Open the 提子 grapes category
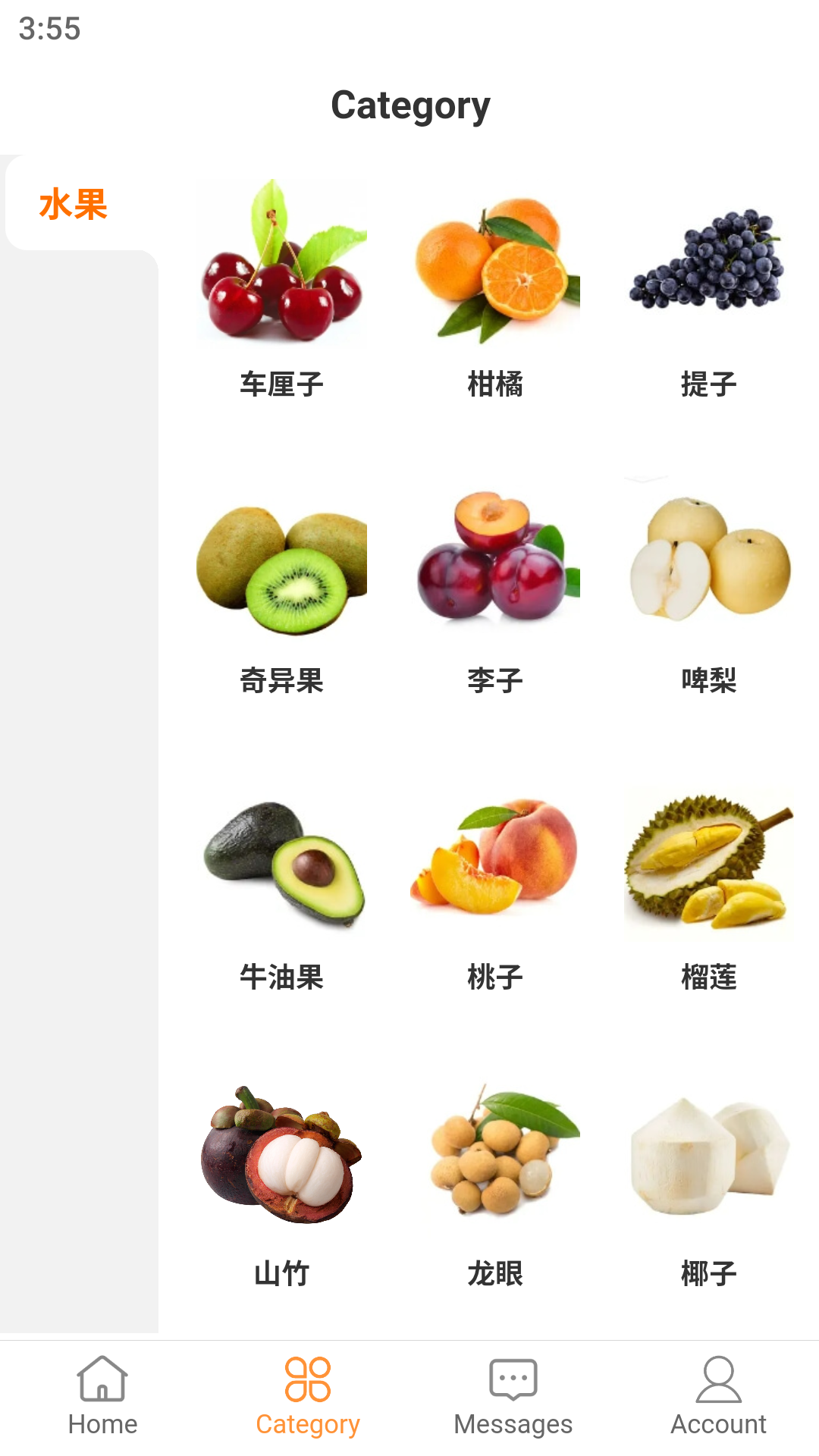819x1456 pixels. (x=708, y=288)
